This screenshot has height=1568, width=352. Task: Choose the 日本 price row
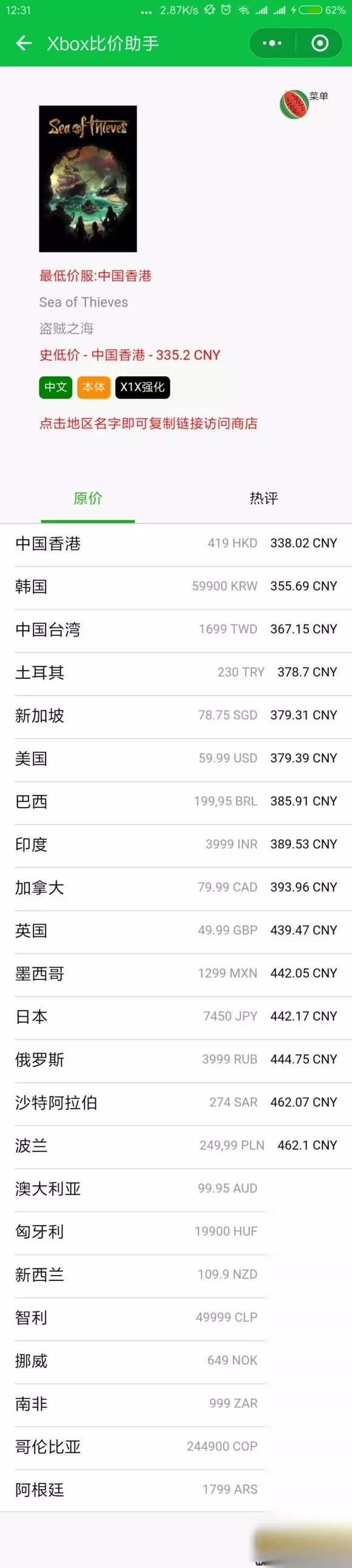point(176,1016)
